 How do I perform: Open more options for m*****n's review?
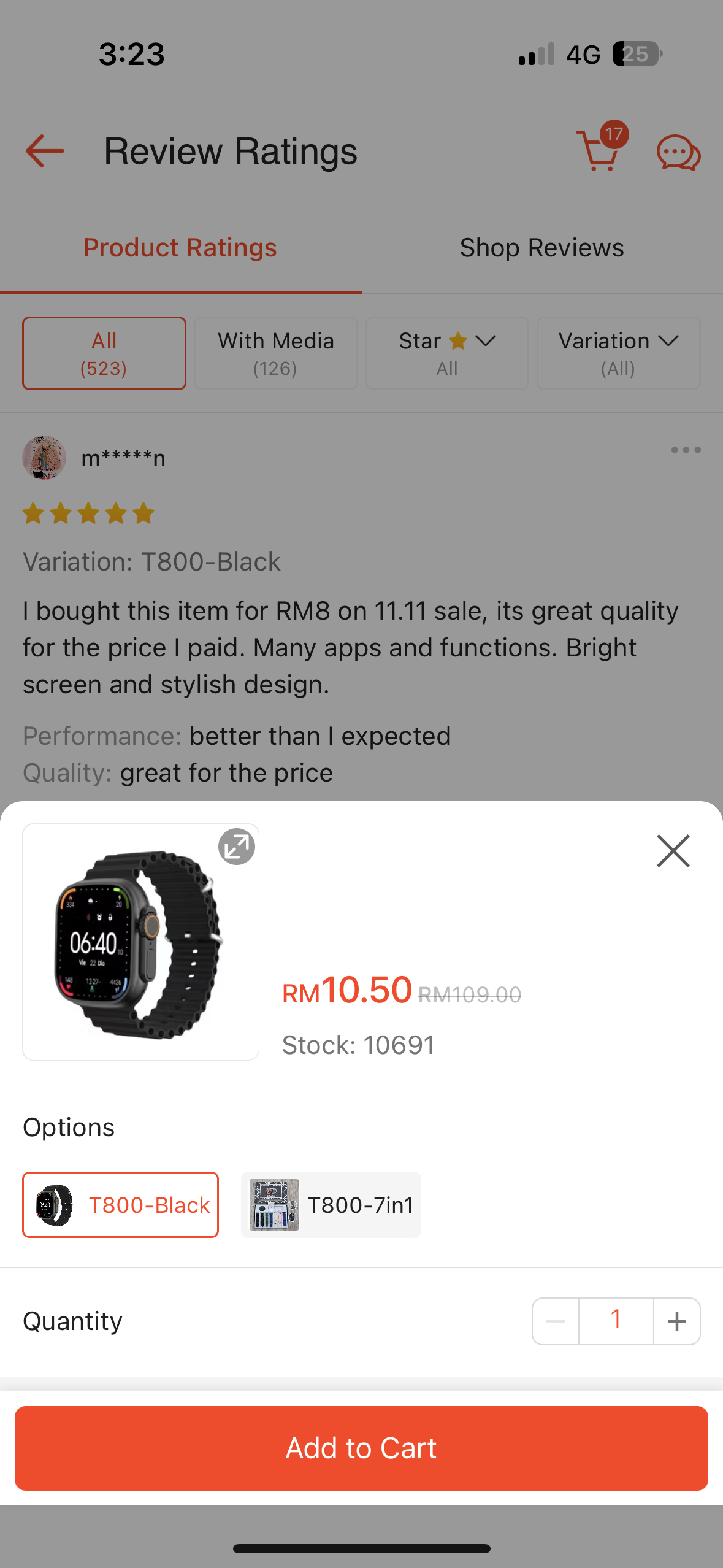coord(686,450)
